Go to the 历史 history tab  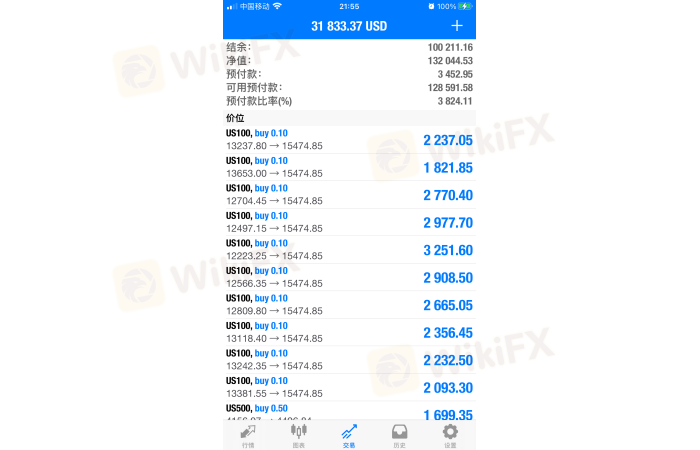click(399, 434)
